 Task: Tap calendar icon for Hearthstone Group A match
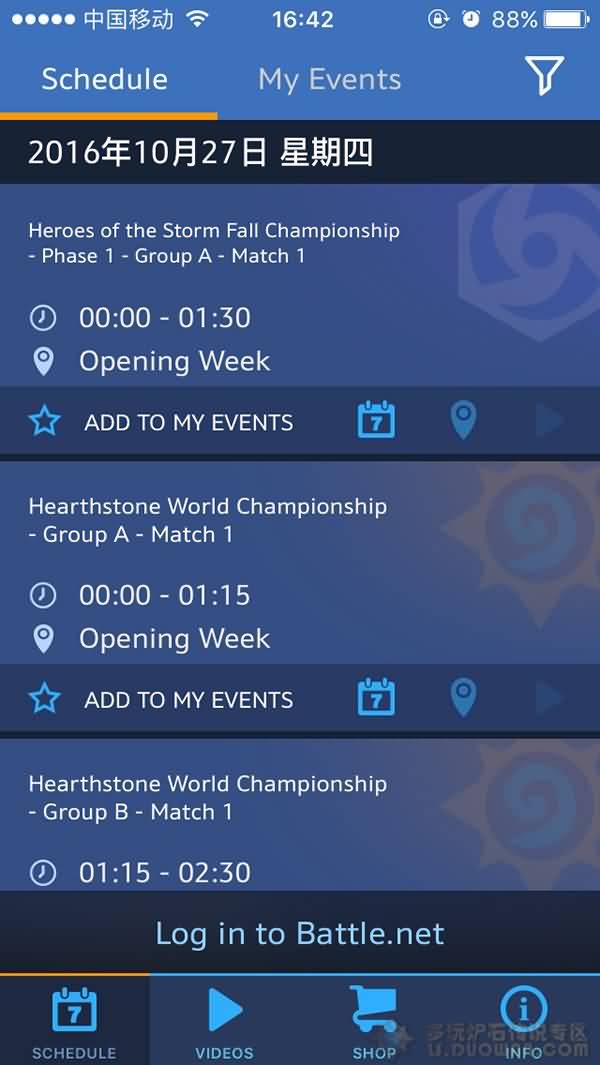point(376,697)
